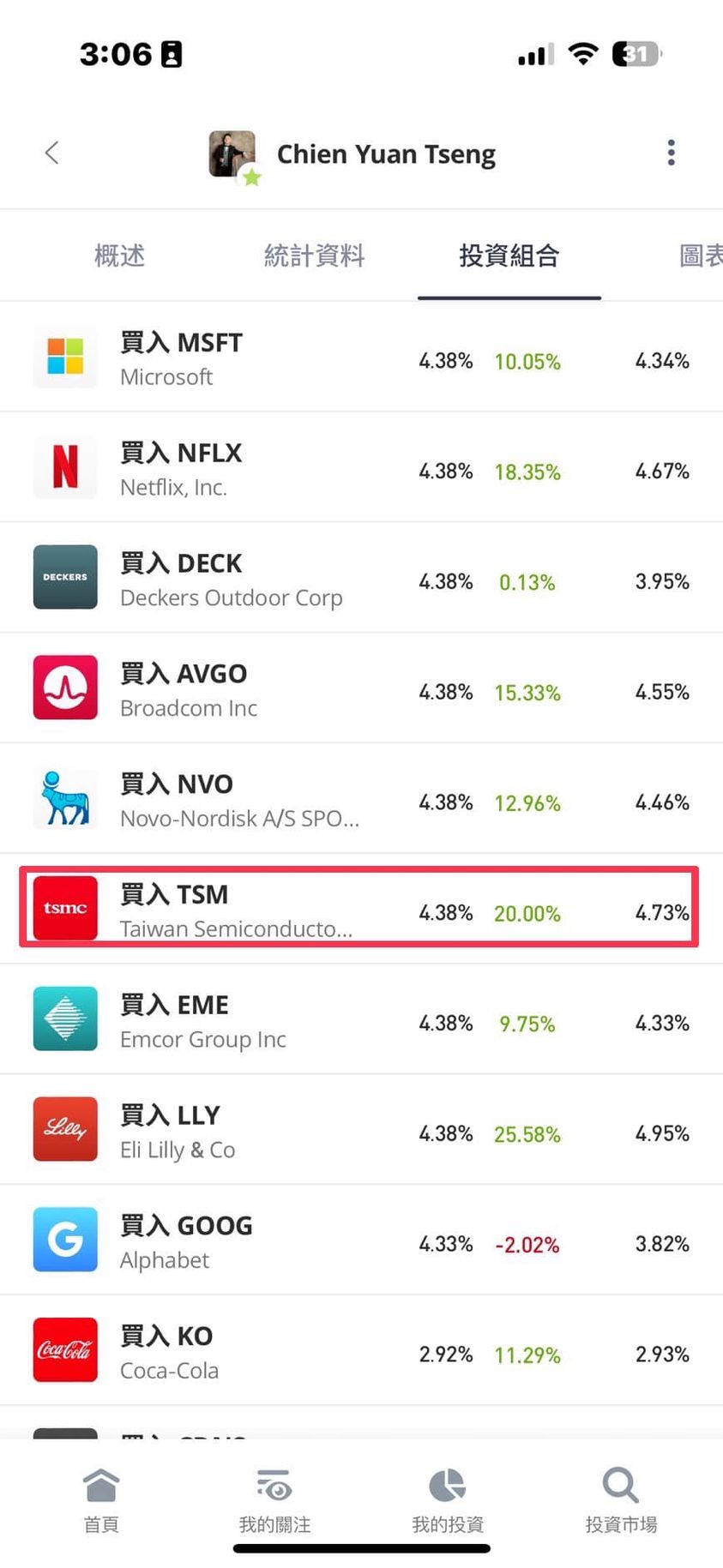723x1568 pixels.
Task: Go to the 首頁 home tab
Action: coord(101,1500)
